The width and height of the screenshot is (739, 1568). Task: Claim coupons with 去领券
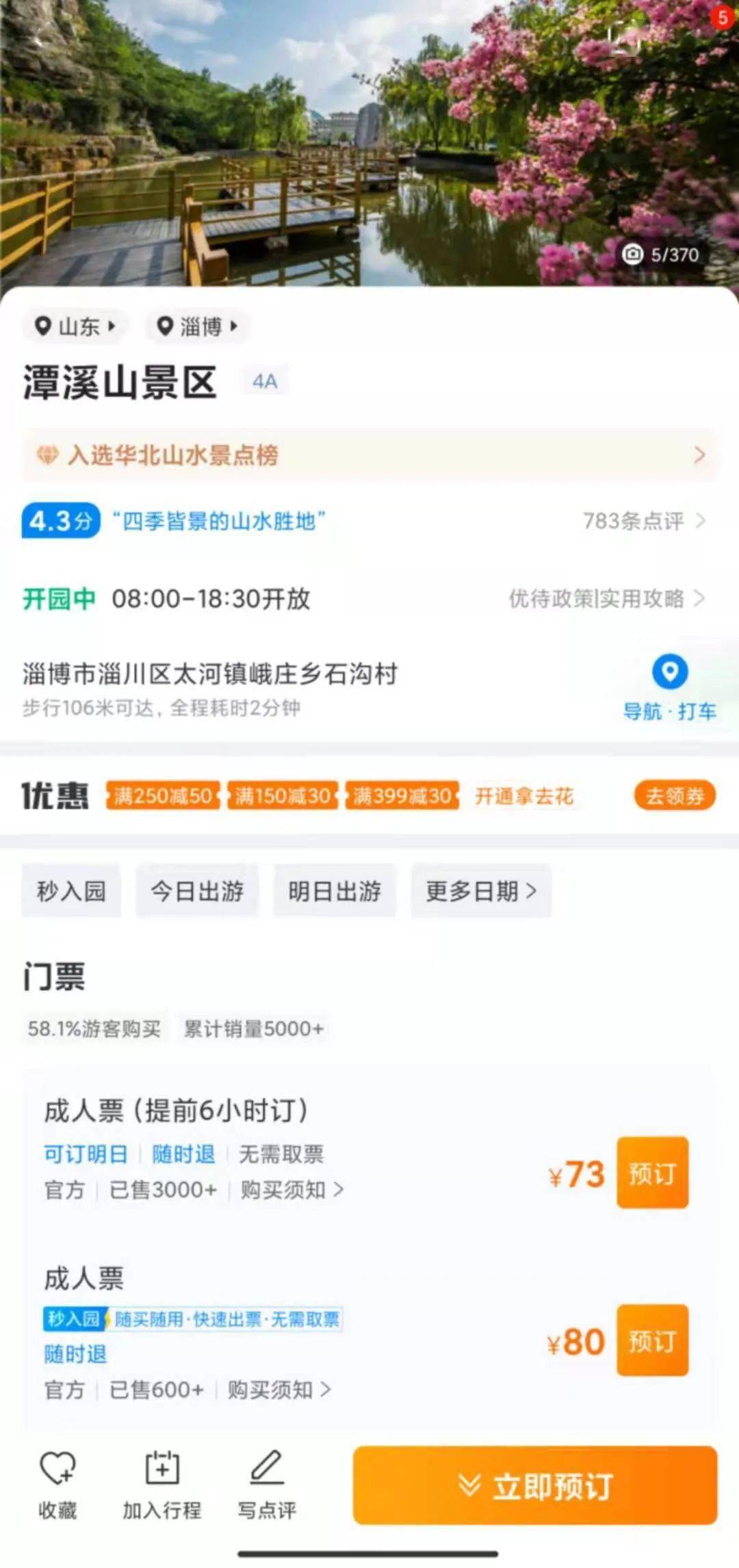click(674, 796)
